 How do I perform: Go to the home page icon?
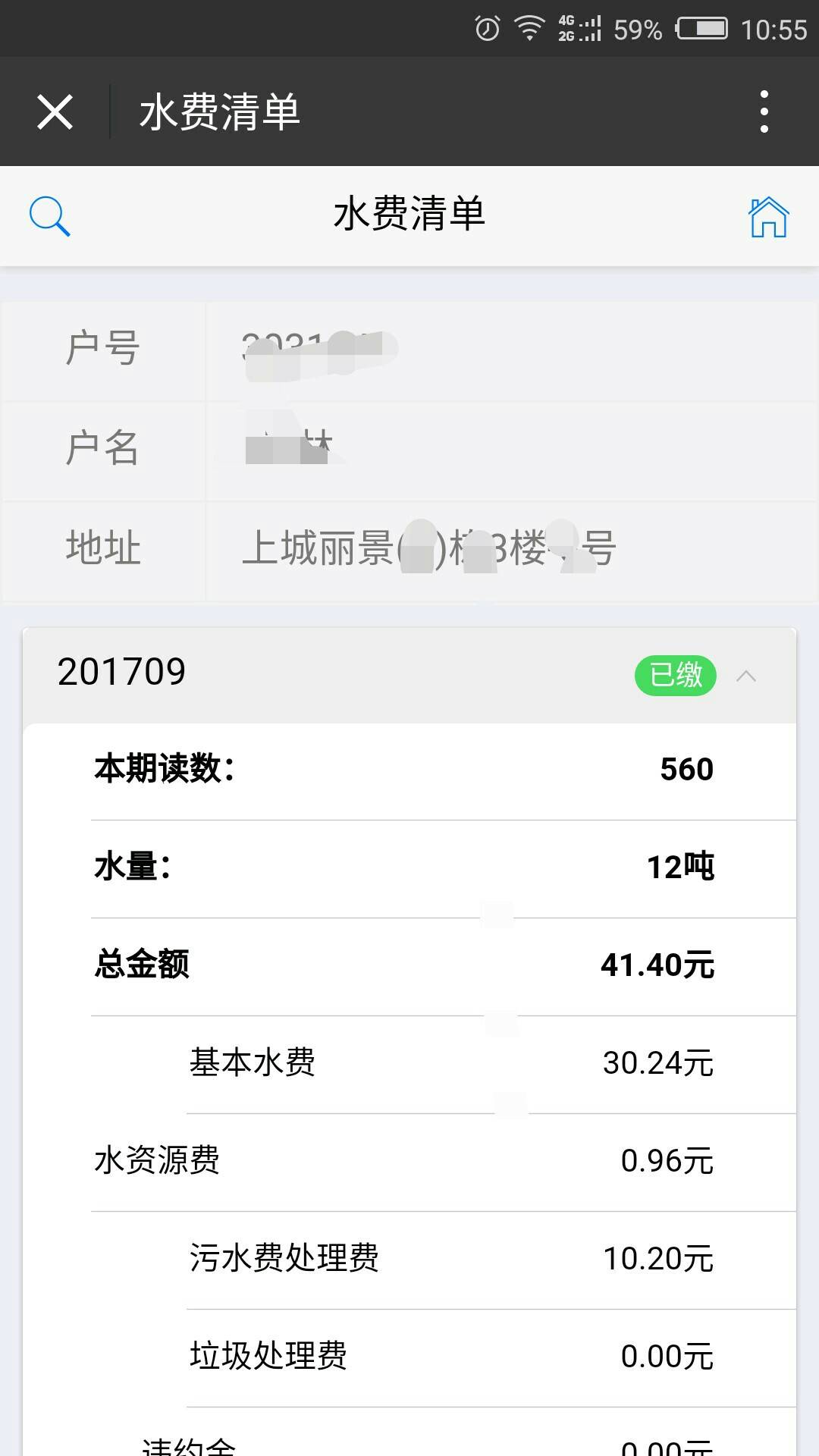pyautogui.click(x=768, y=216)
